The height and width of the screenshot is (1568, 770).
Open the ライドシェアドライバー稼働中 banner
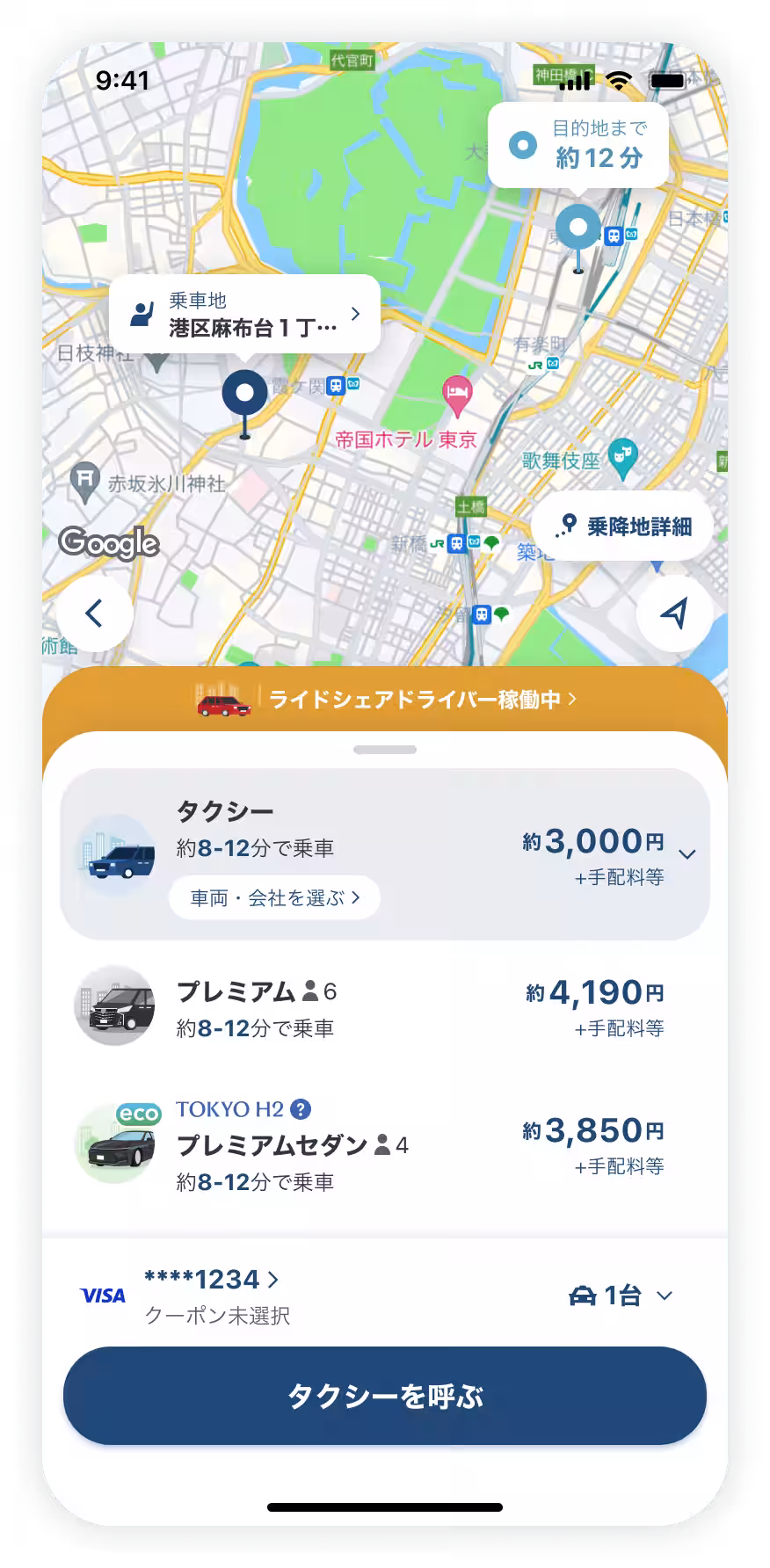(385, 701)
